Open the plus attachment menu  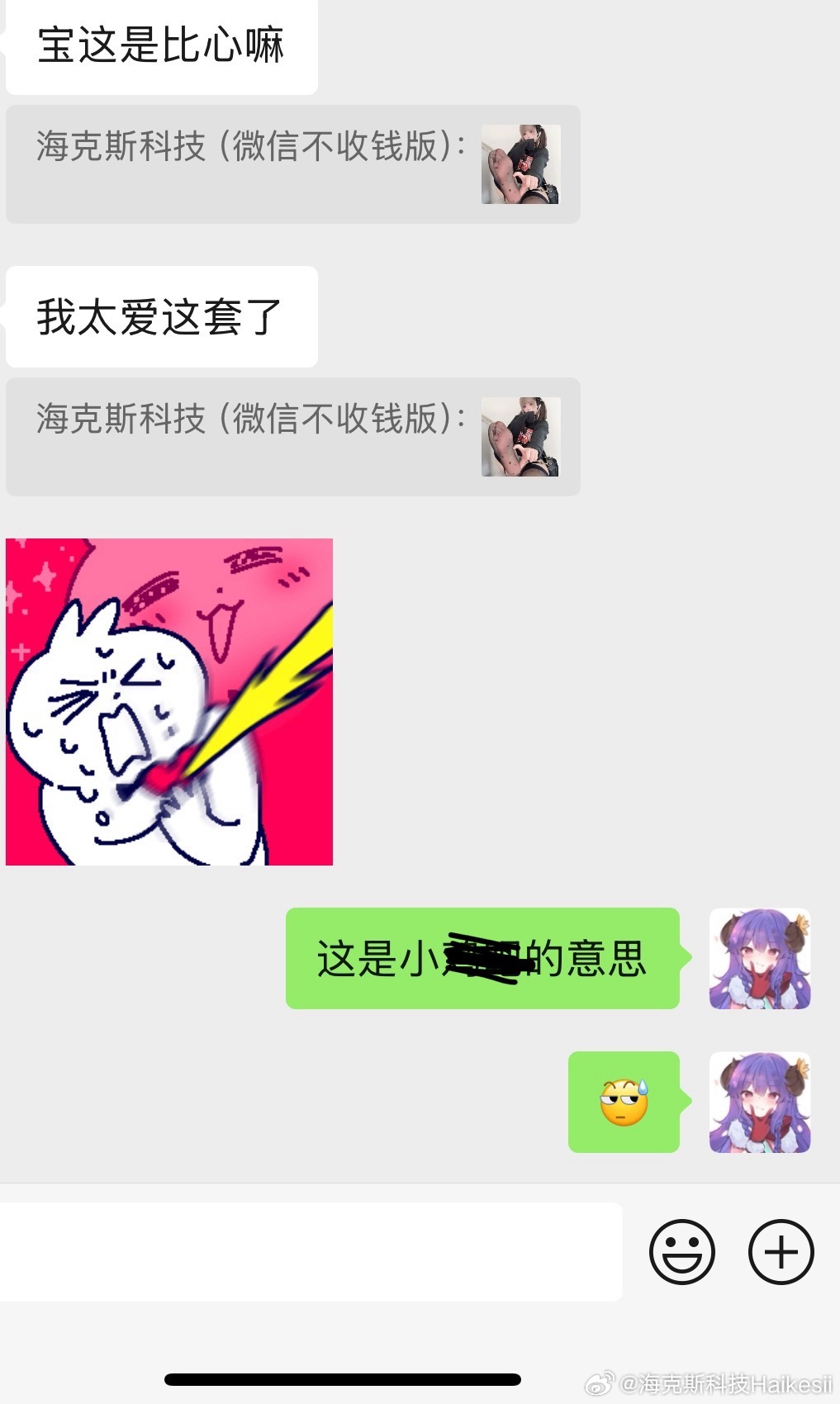coord(781,1252)
